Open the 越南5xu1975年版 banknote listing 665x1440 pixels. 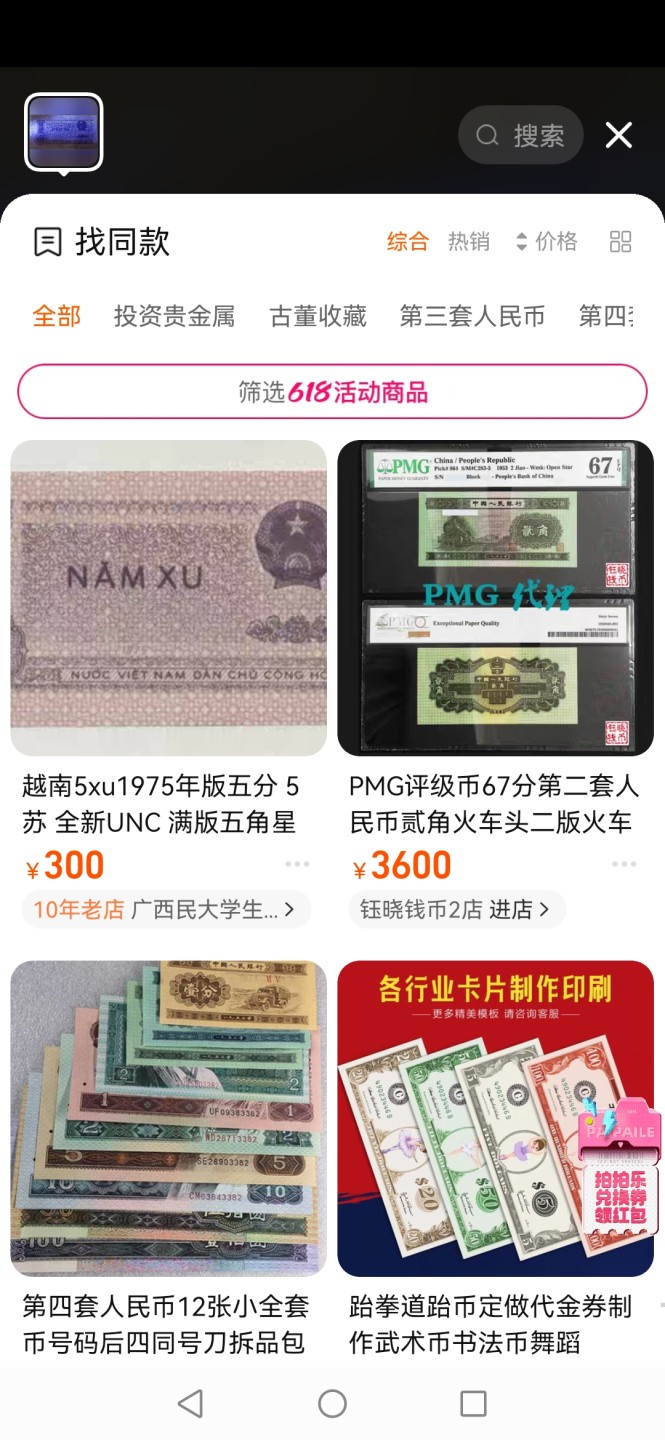[168, 598]
